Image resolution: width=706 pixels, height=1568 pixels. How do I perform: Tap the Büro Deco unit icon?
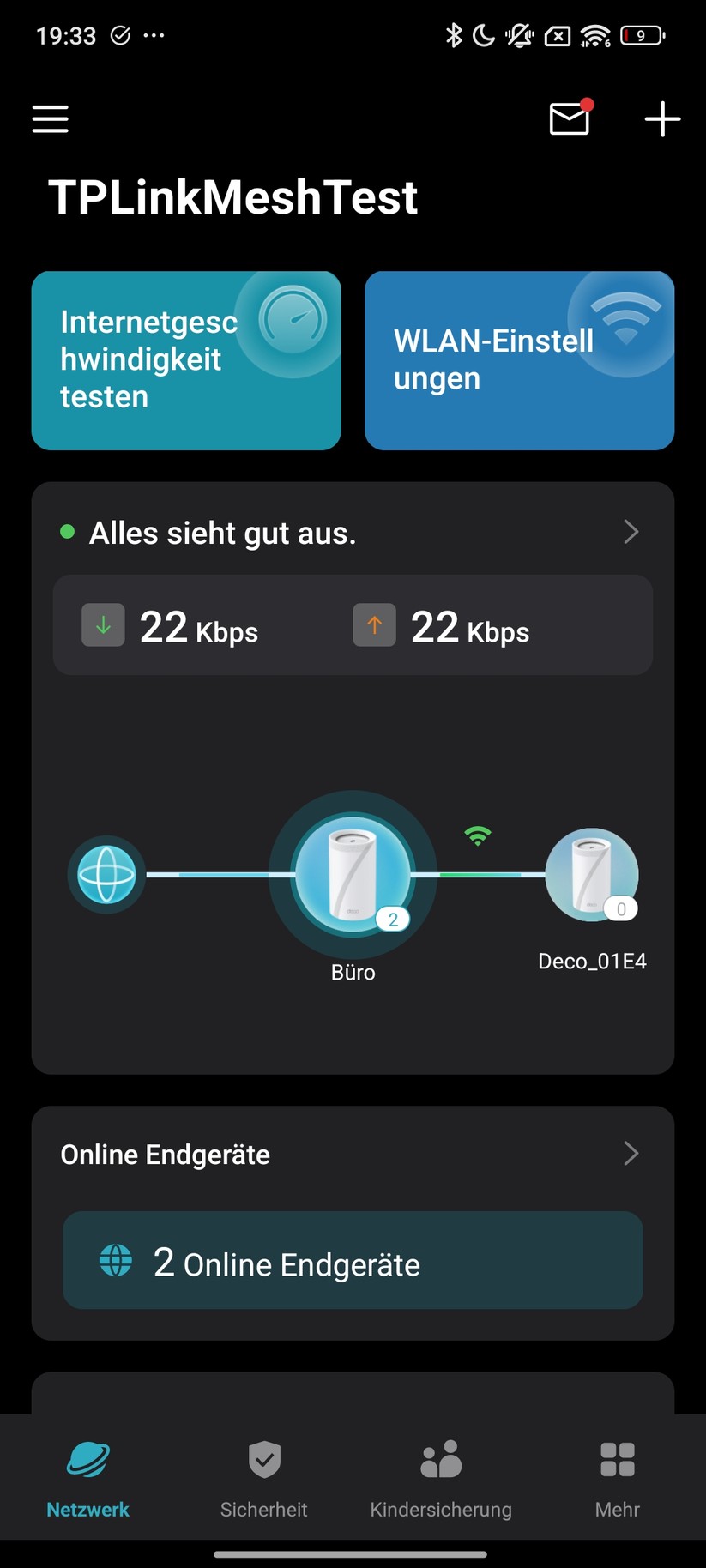(x=352, y=875)
